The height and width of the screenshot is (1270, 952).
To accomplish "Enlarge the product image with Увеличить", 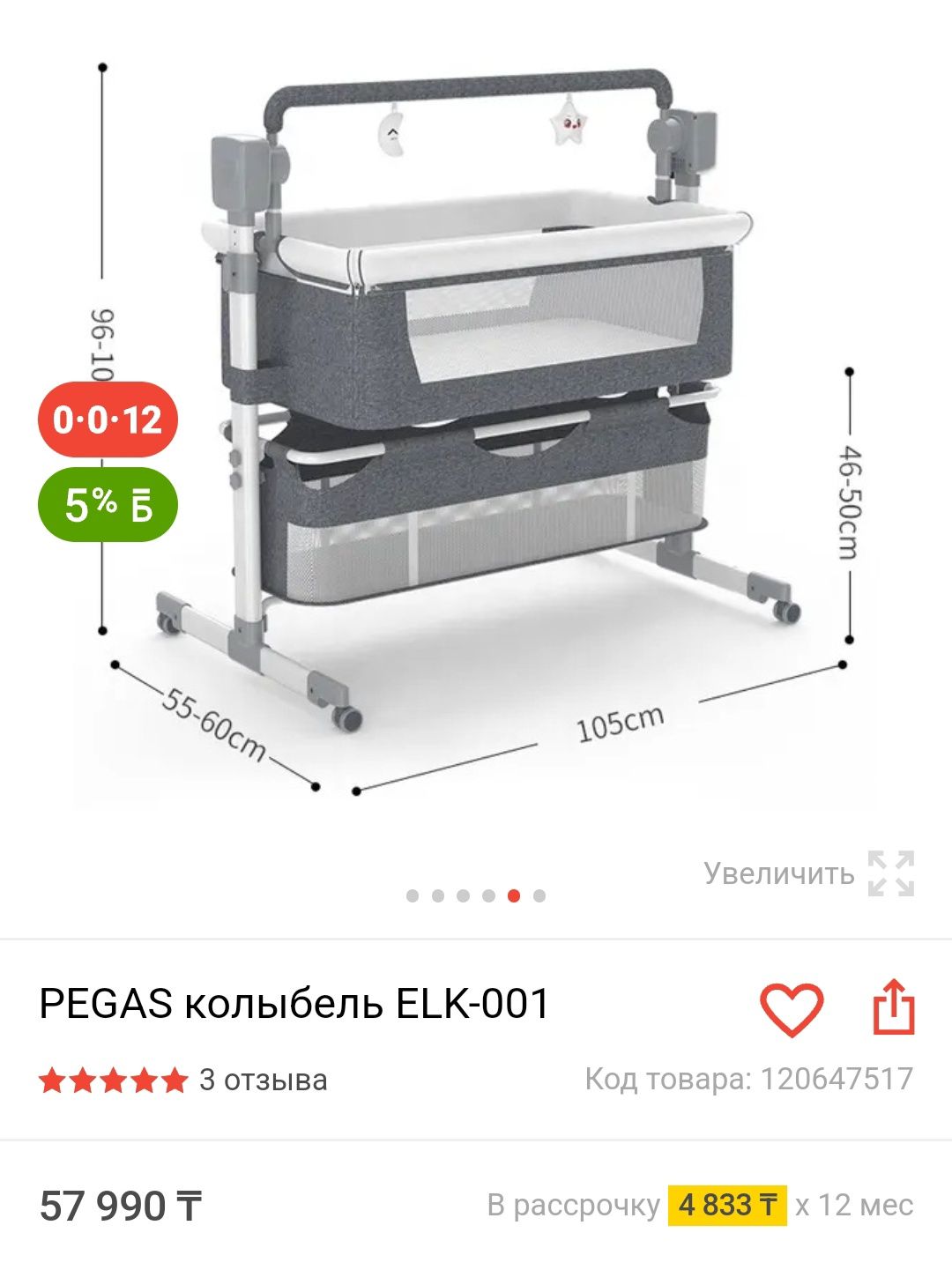I will pyautogui.click(x=808, y=873).
